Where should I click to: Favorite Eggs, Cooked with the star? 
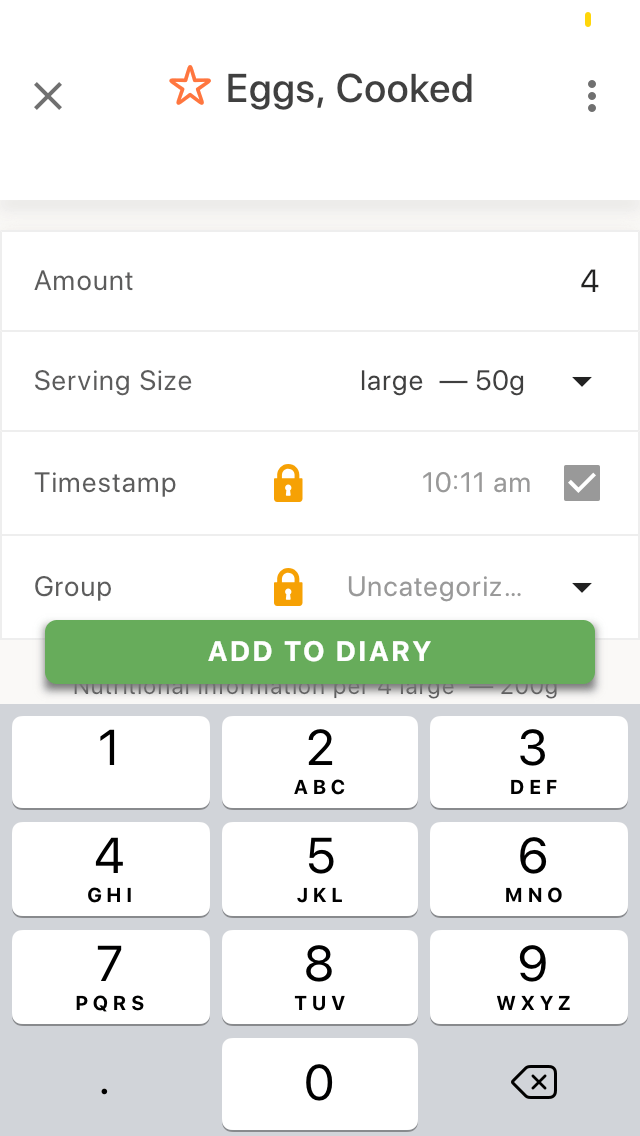click(190, 86)
